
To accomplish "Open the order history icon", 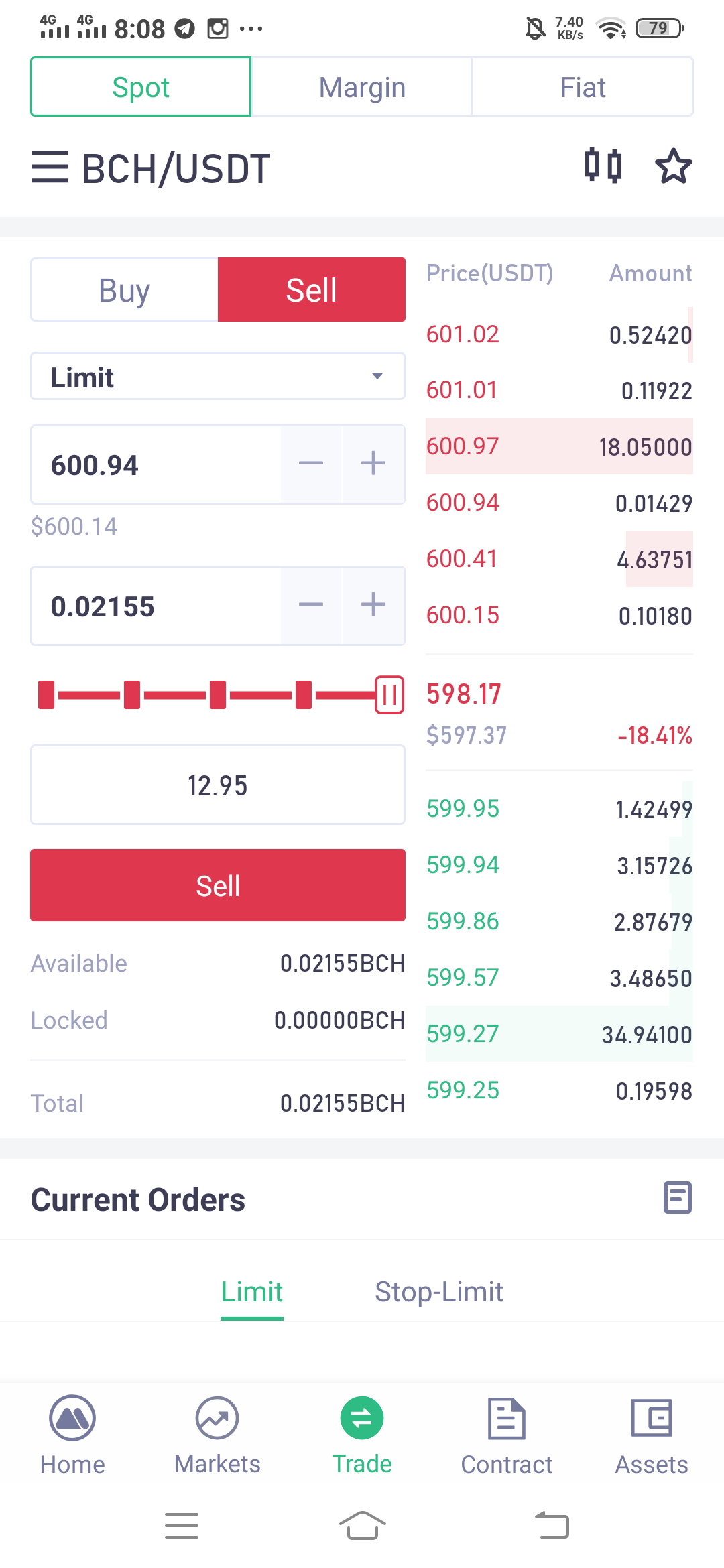I will 677,1197.
